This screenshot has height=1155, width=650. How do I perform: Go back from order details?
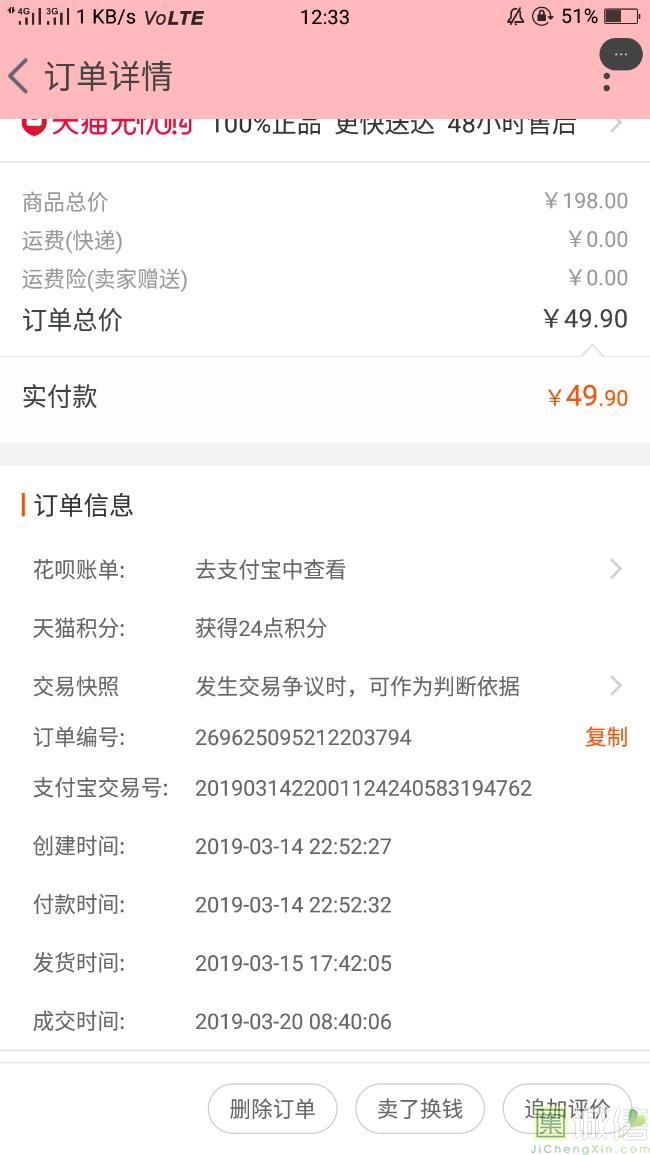[x=19, y=76]
